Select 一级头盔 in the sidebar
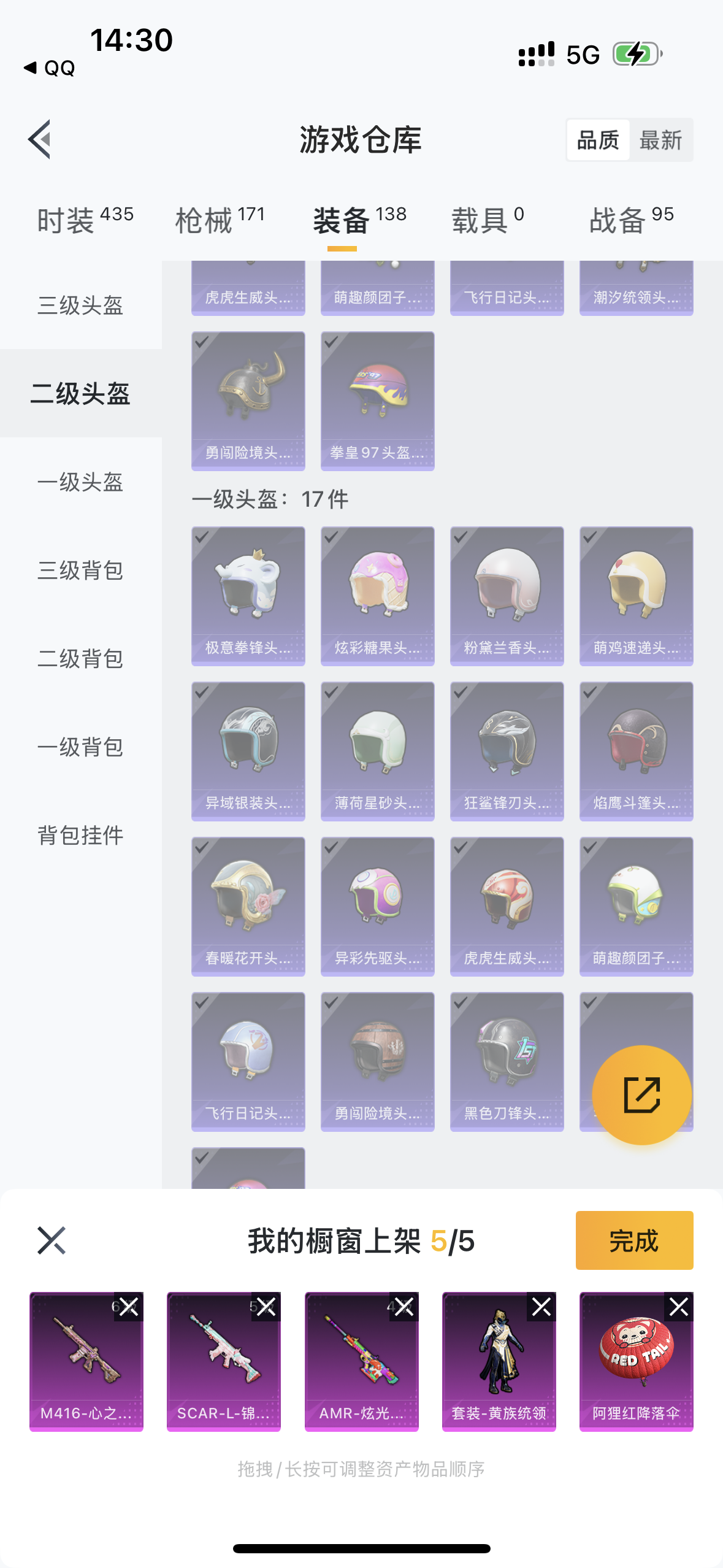Image resolution: width=723 pixels, height=1568 pixels. [80, 482]
